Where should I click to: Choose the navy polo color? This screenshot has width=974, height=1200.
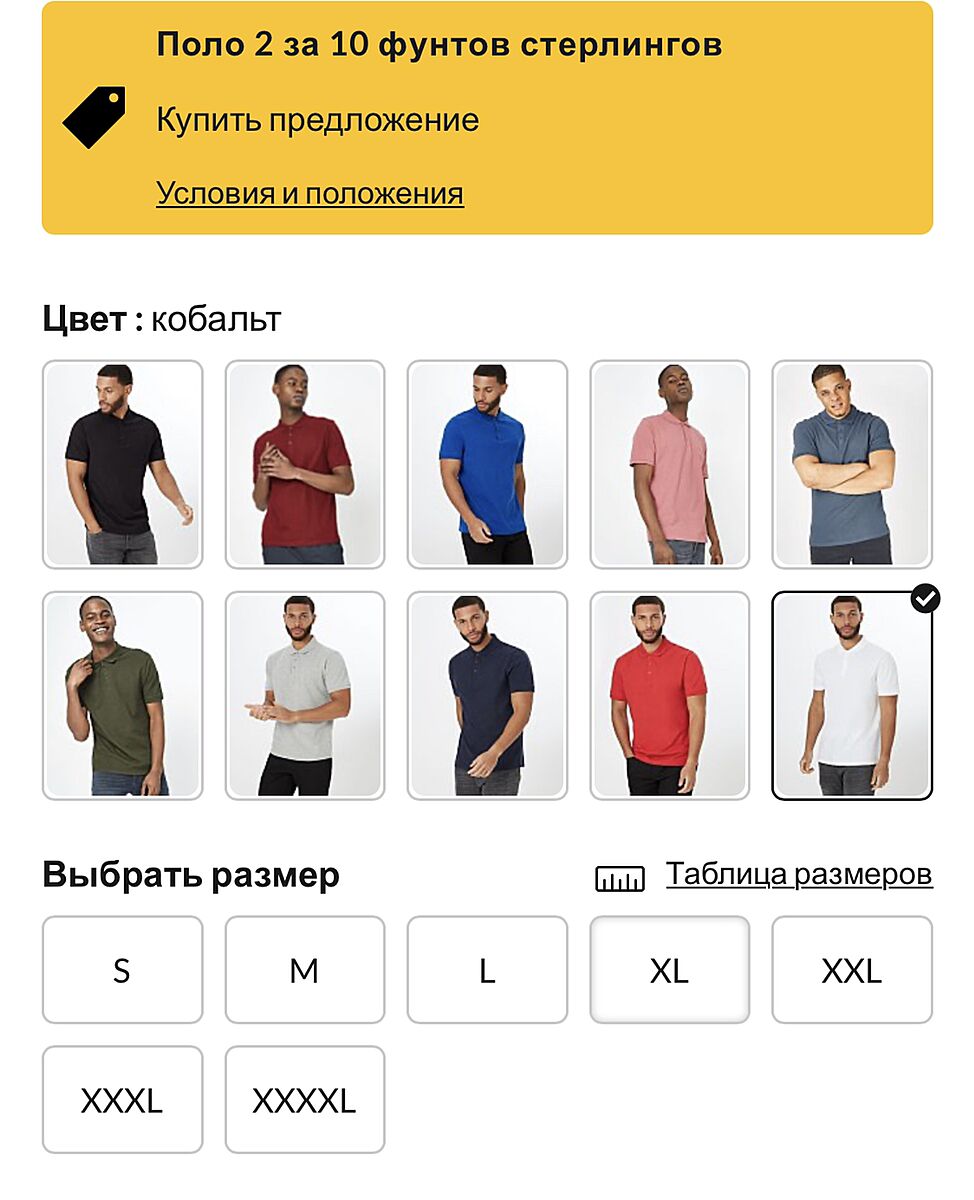click(x=487, y=696)
